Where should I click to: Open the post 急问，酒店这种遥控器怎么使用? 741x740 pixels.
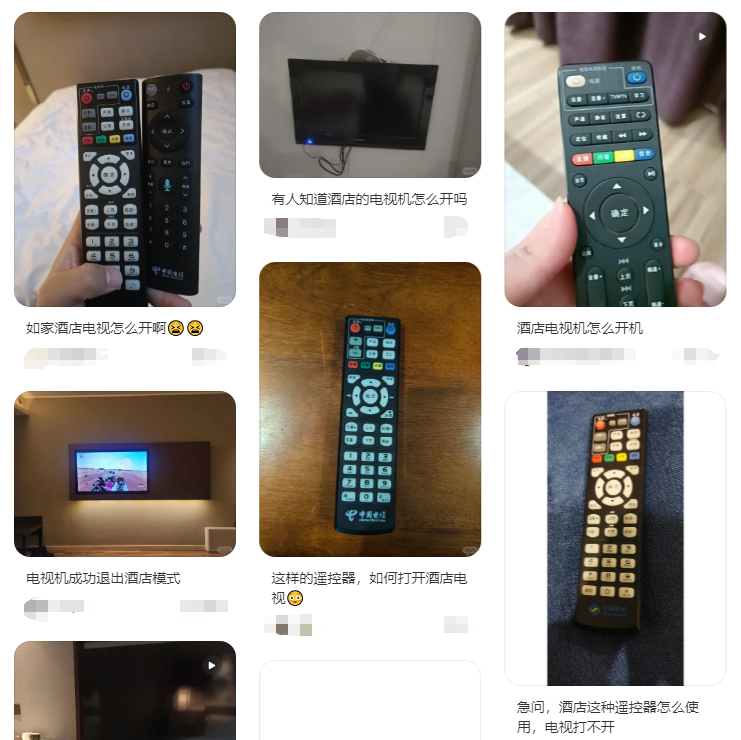pyautogui.click(x=615, y=538)
